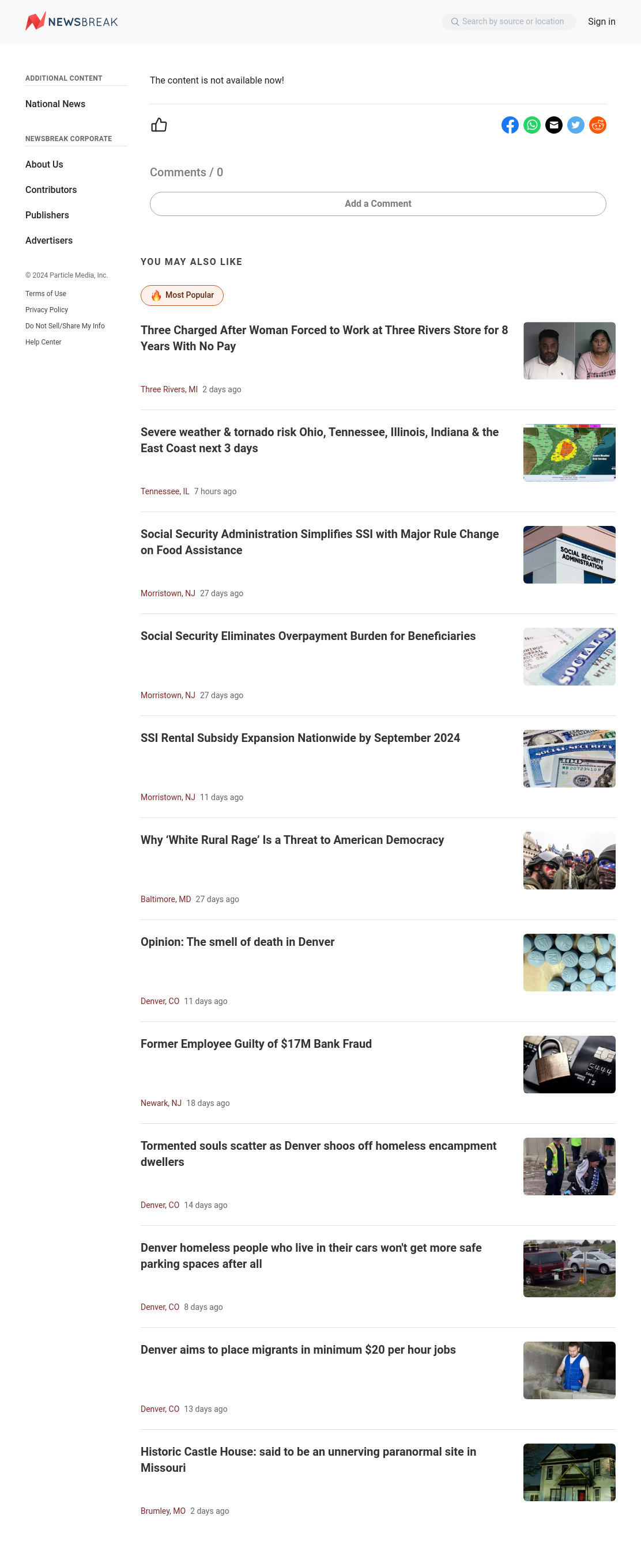This screenshot has height=1568, width=641.
Task: Share via the WhatsApp icon
Action: [x=532, y=125]
